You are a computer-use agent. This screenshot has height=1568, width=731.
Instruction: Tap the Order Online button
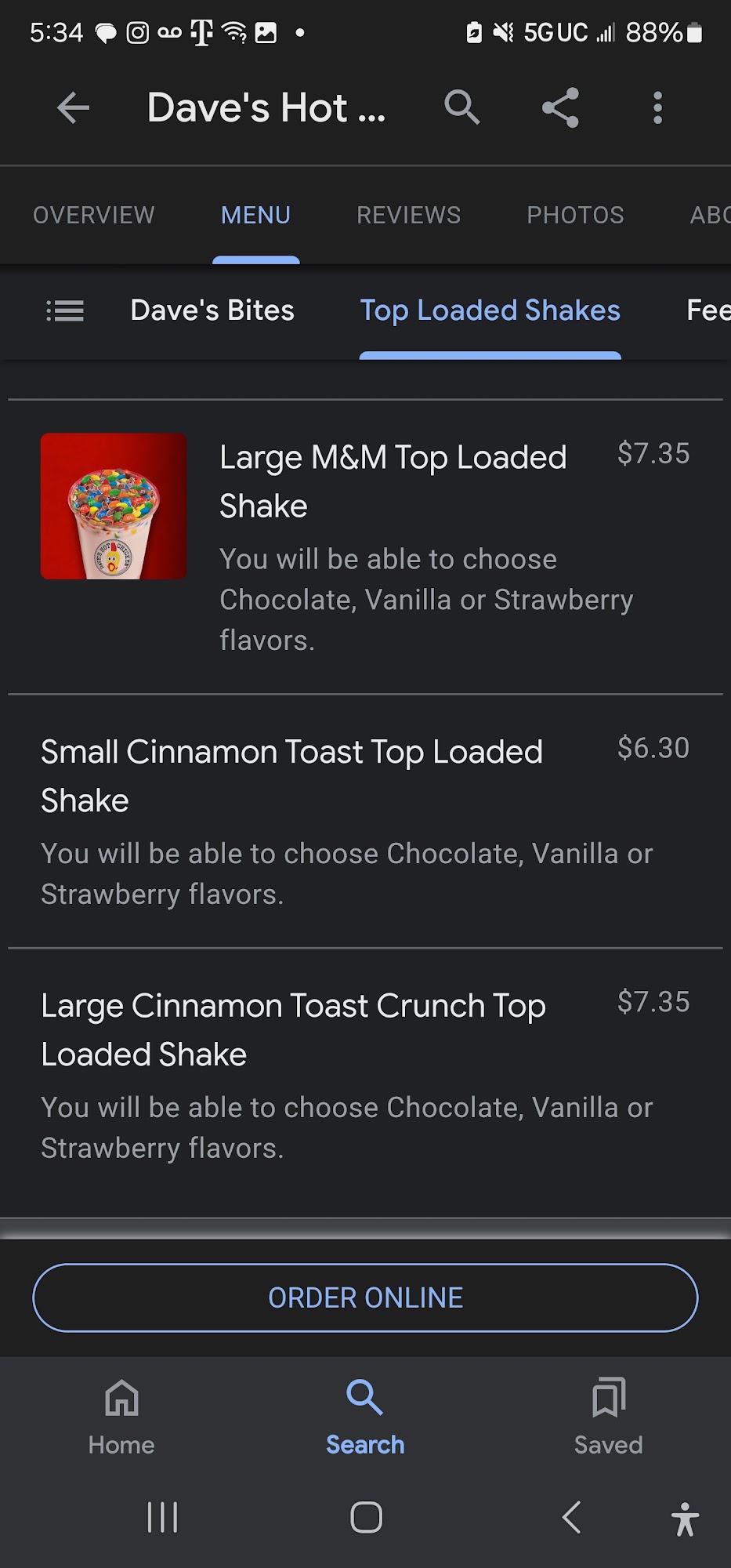(x=365, y=1298)
